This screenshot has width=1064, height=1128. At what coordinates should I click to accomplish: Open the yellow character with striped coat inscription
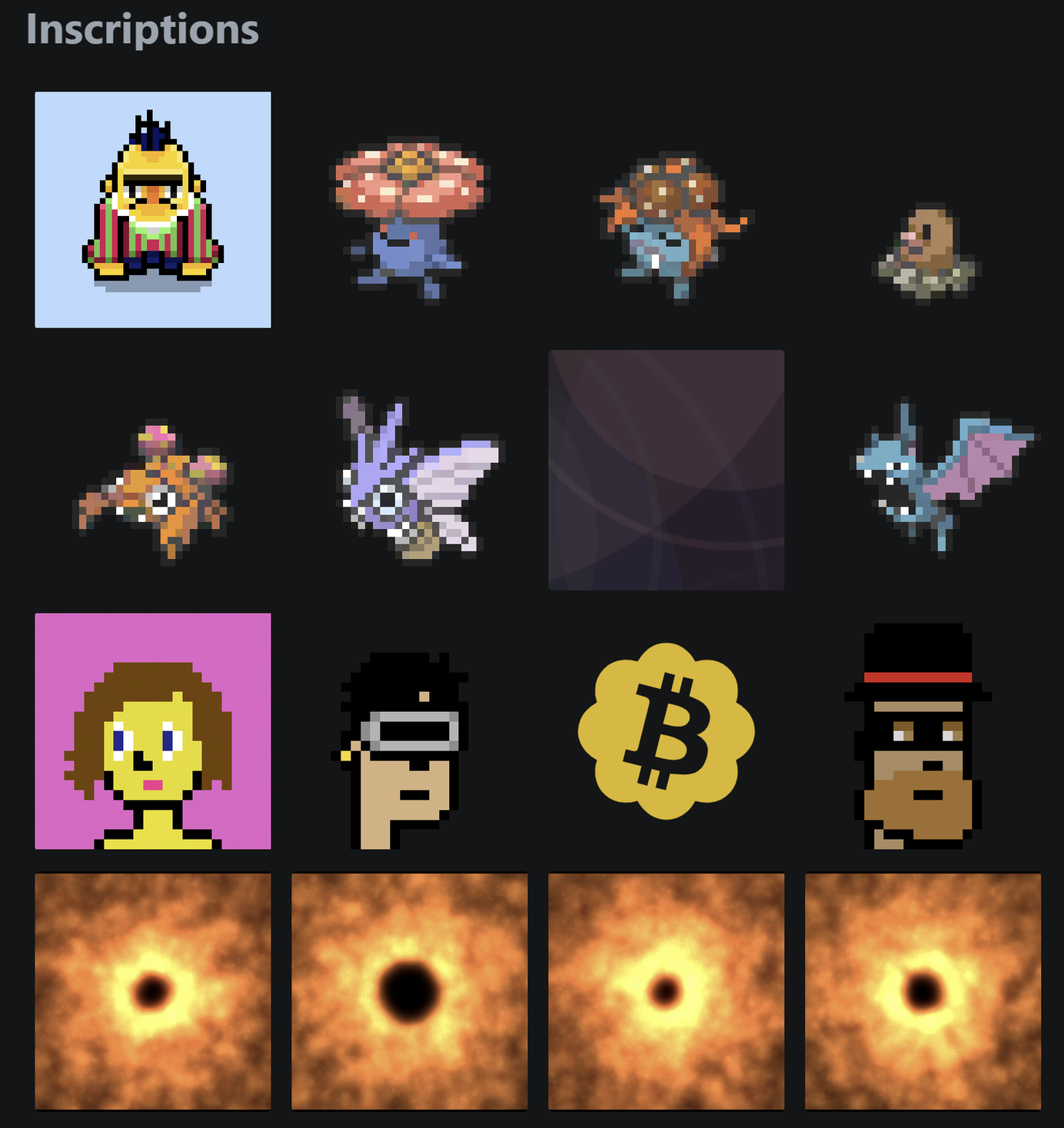click(x=153, y=210)
